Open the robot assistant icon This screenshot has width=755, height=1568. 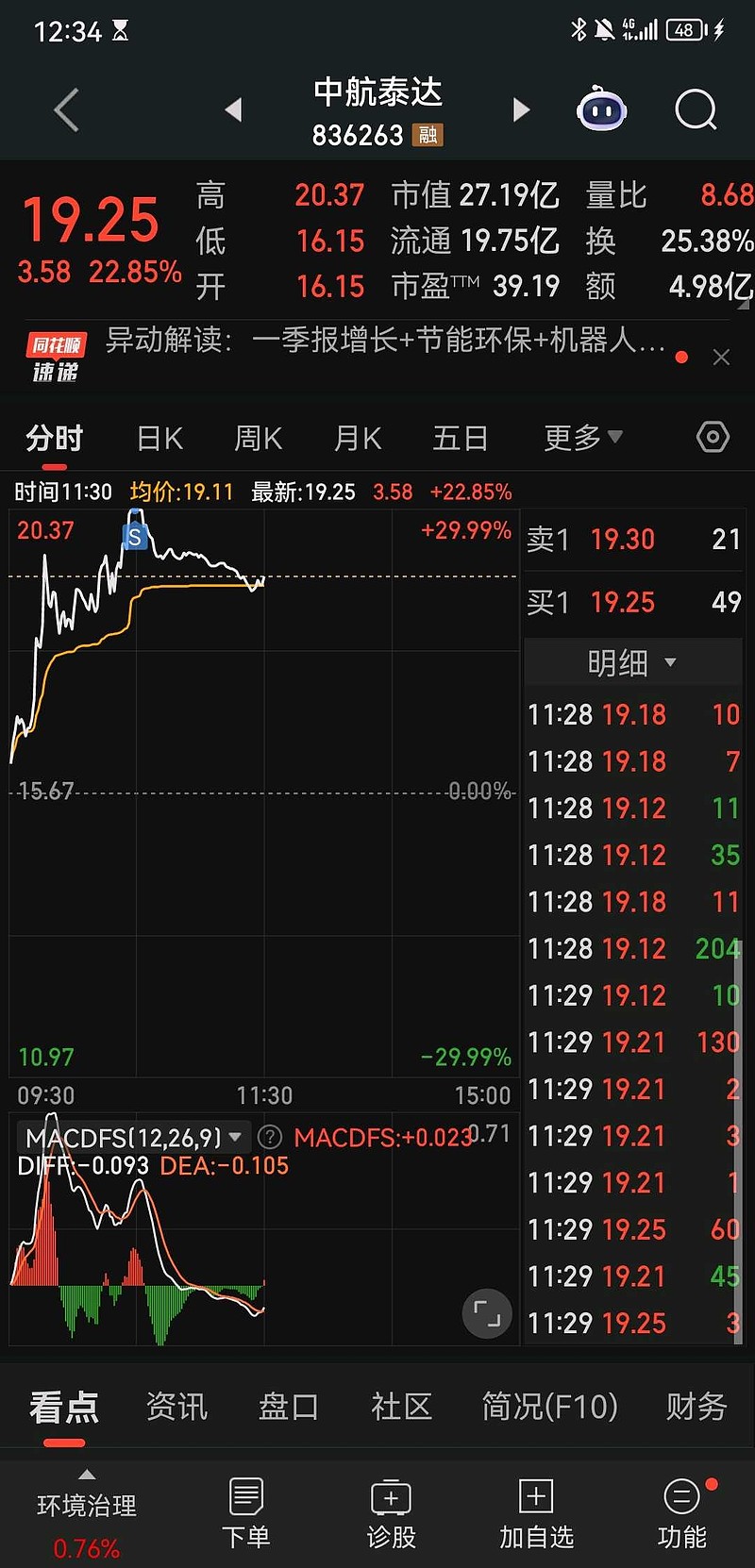pyautogui.click(x=601, y=109)
